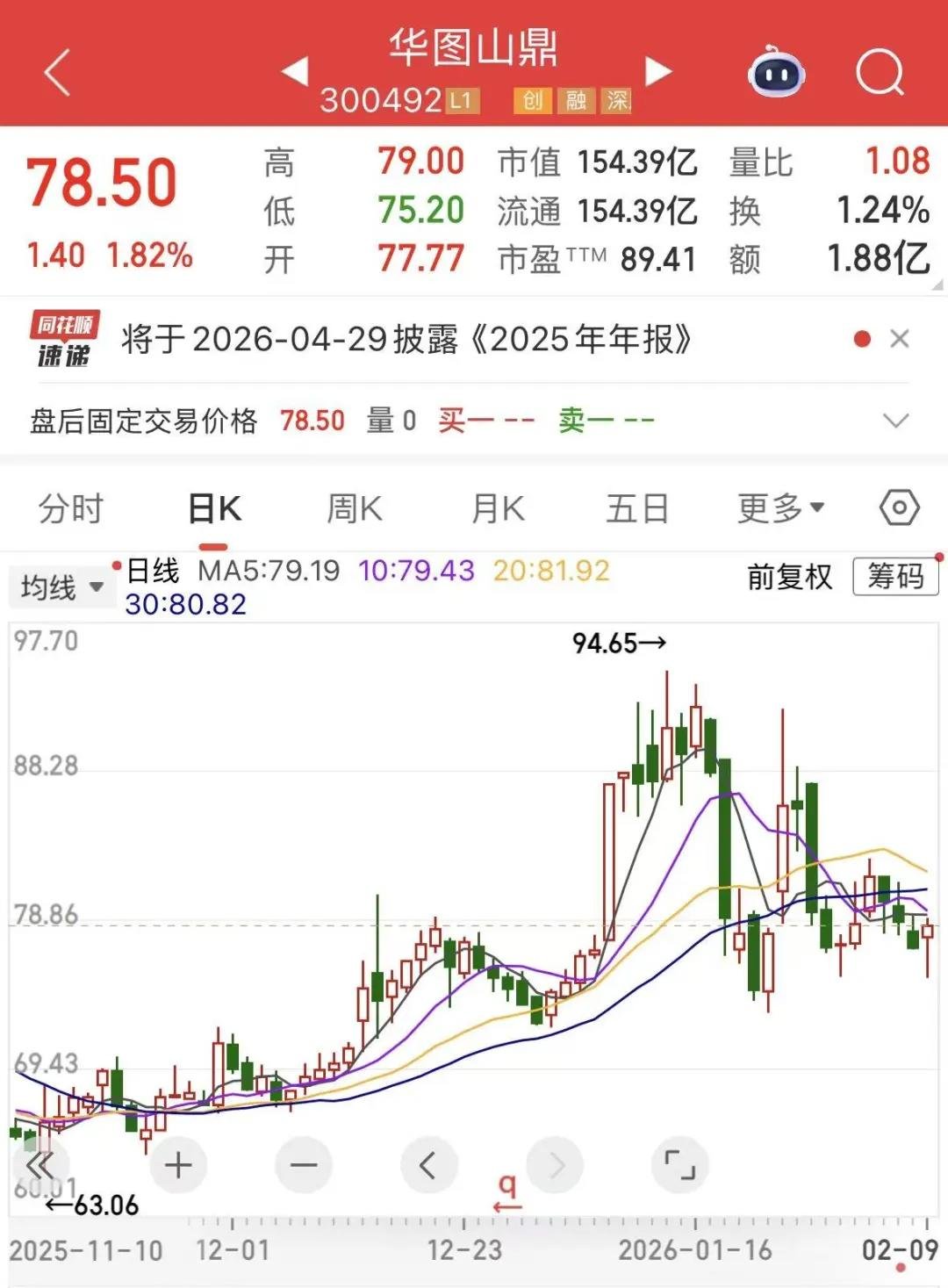Go back using the top-left arrow
The image size is (948, 1288).
coord(58,72)
